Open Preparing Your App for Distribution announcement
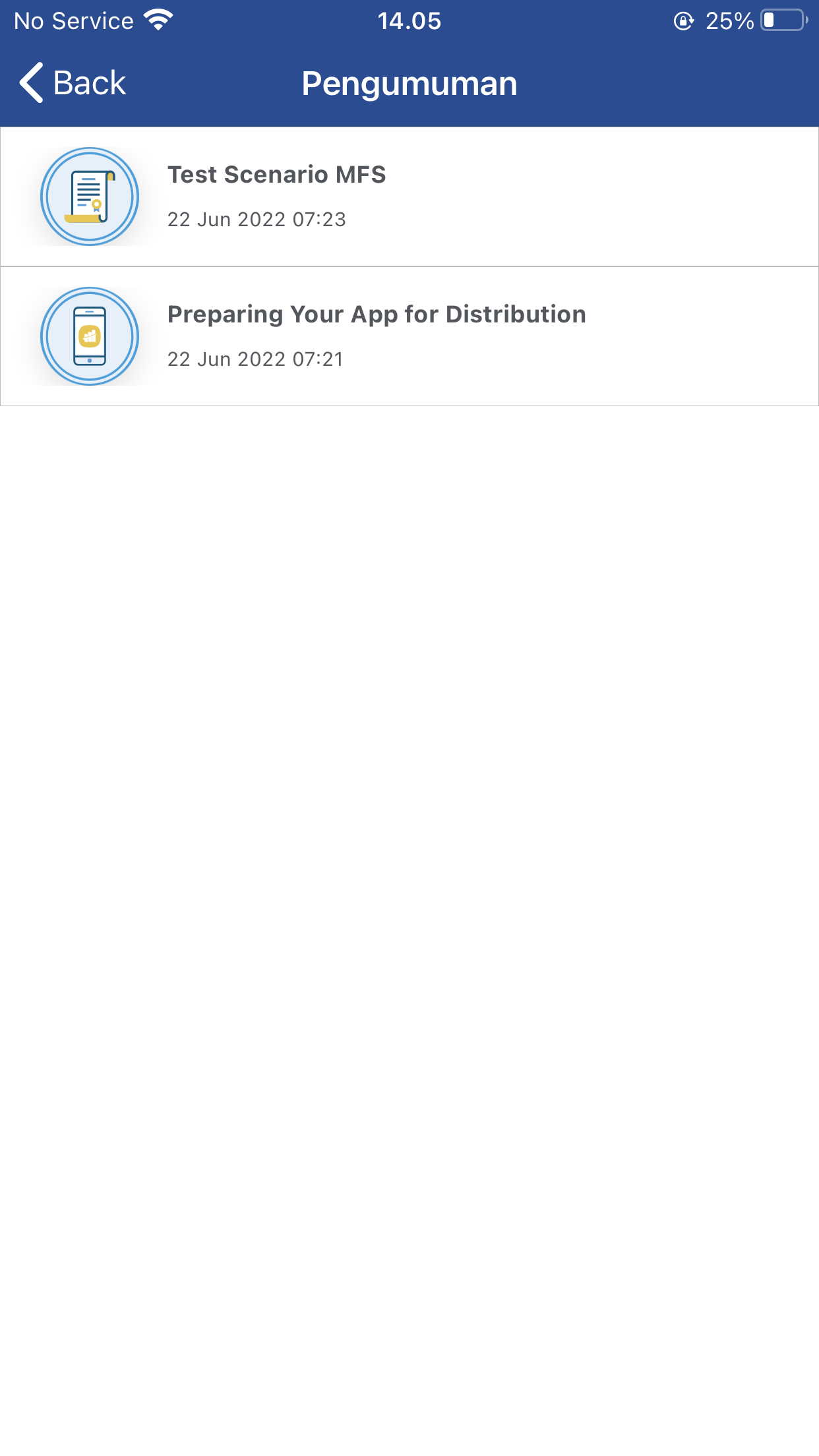819x1456 pixels. click(x=409, y=336)
